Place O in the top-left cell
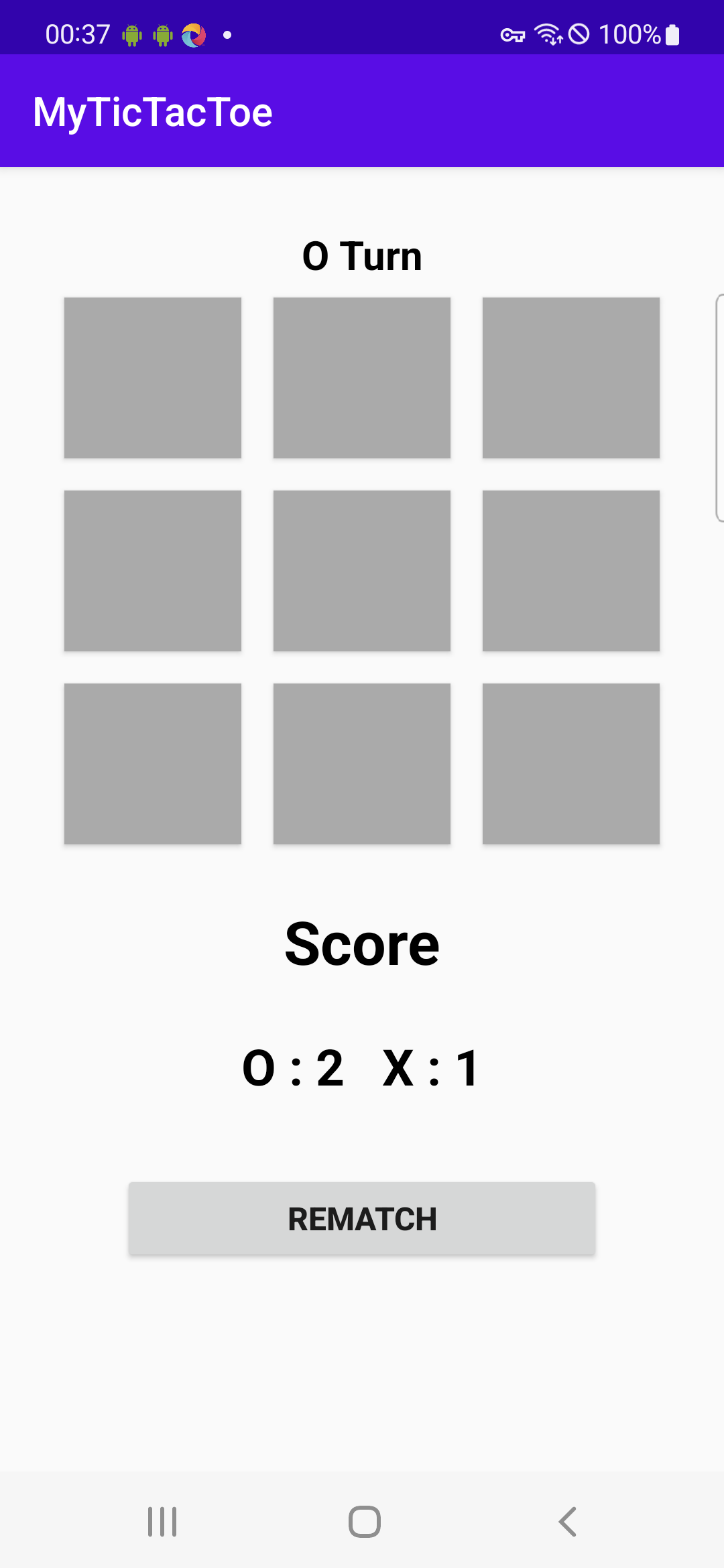This screenshot has height=1568, width=724. tap(153, 378)
